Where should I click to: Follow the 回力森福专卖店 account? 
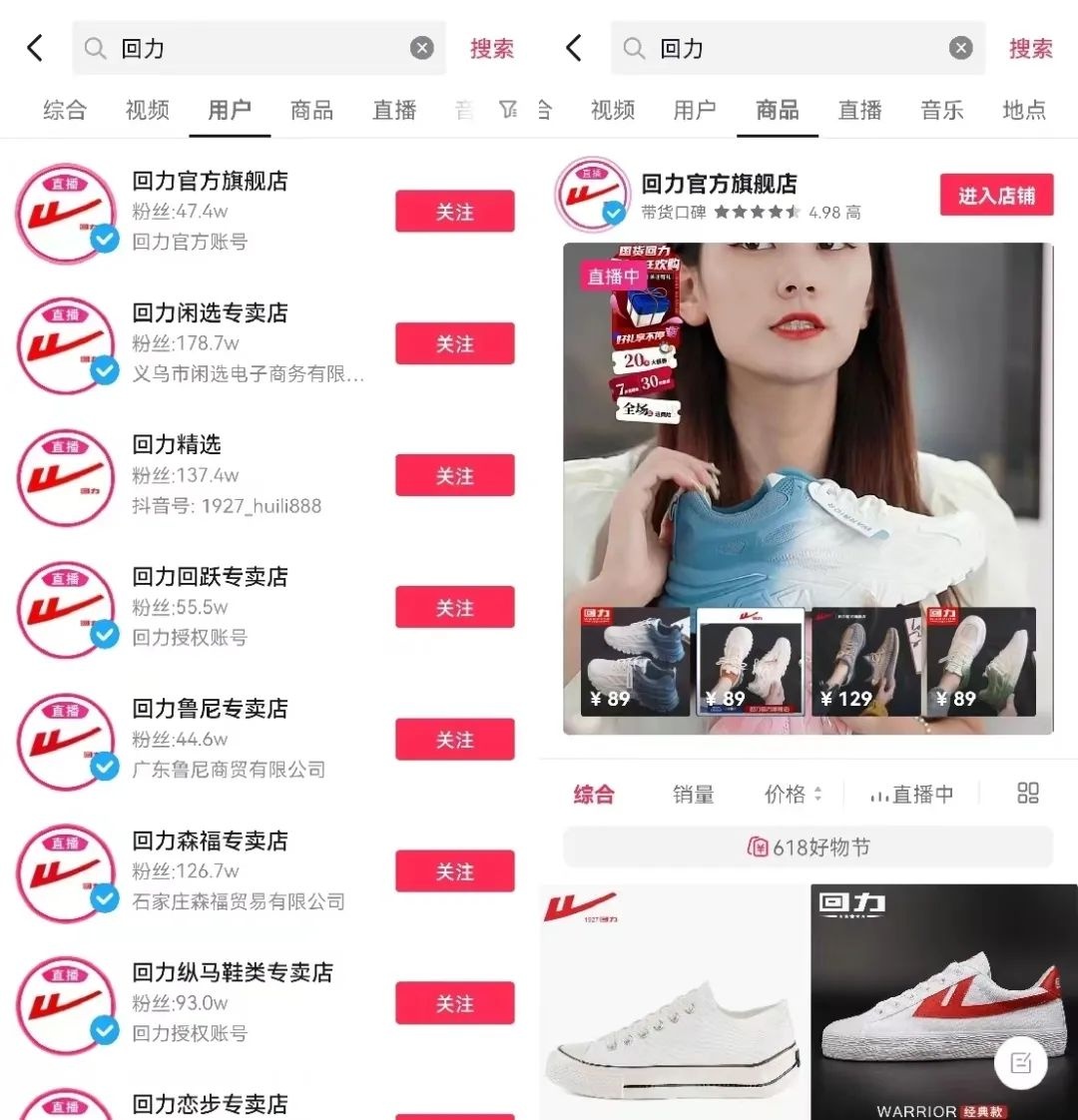pos(454,871)
